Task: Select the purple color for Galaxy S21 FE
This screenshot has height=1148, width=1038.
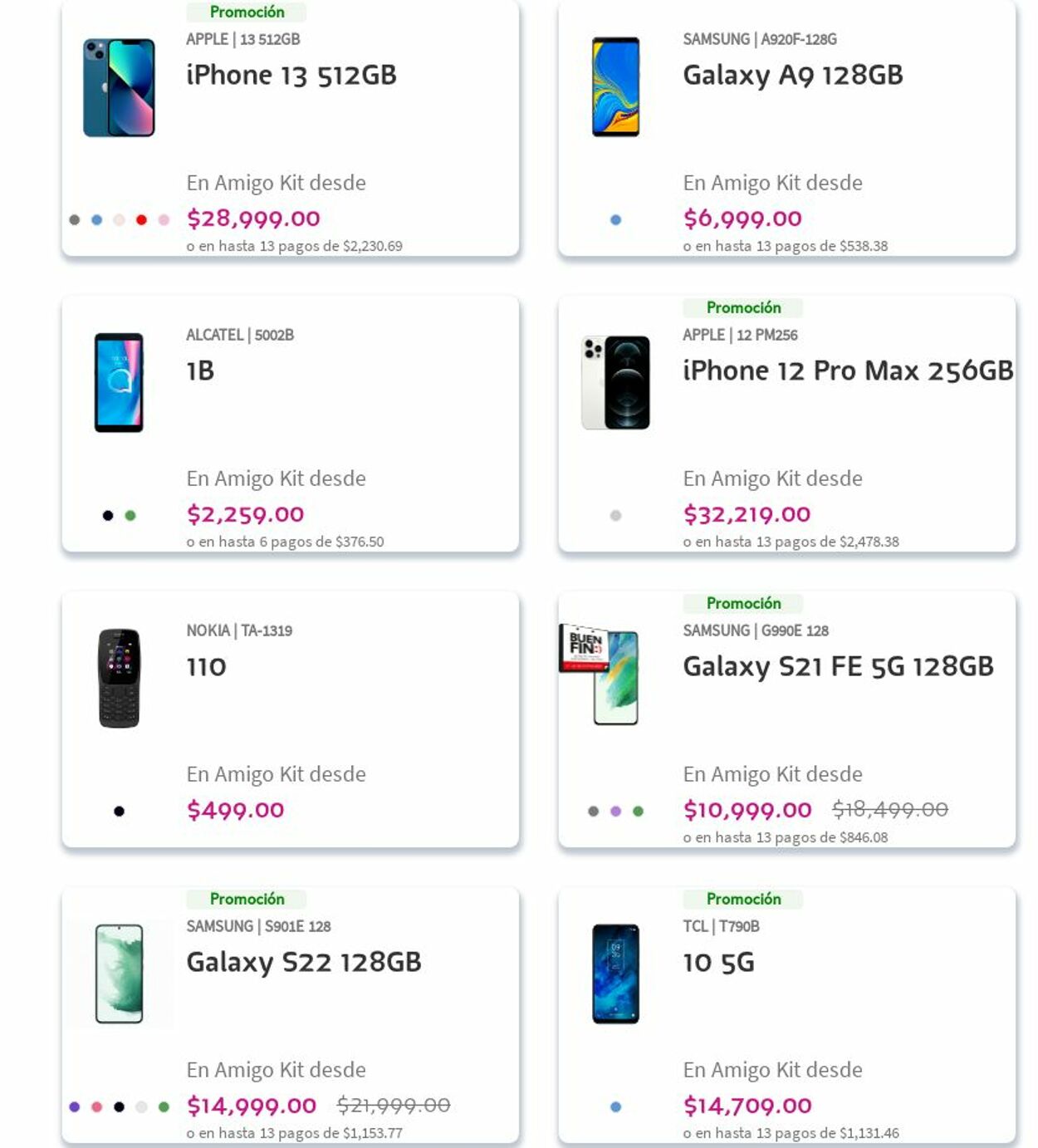Action: point(615,812)
